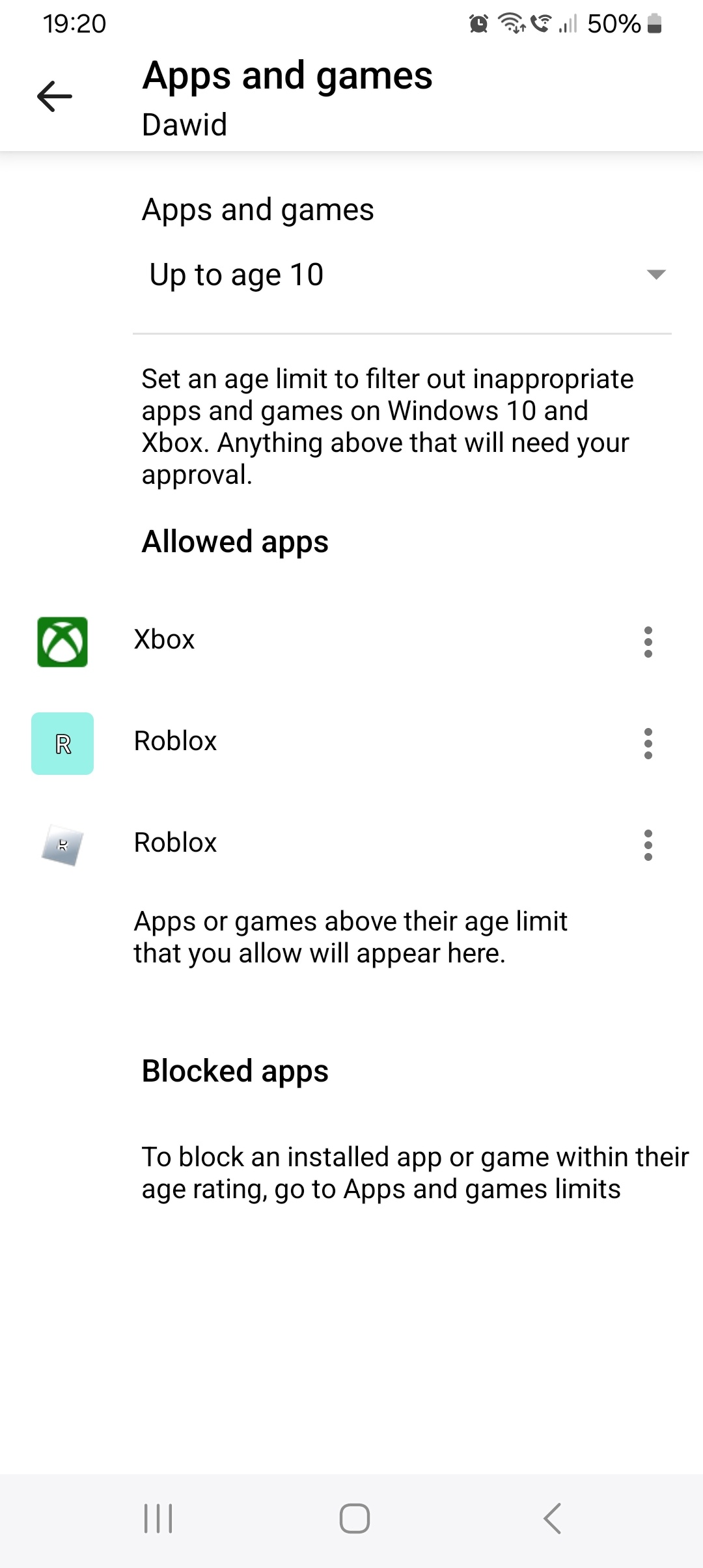Viewport: 703px width, 1568px height.
Task: Tap the system home button
Action: pyautogui.click(x=354, y=1519)
